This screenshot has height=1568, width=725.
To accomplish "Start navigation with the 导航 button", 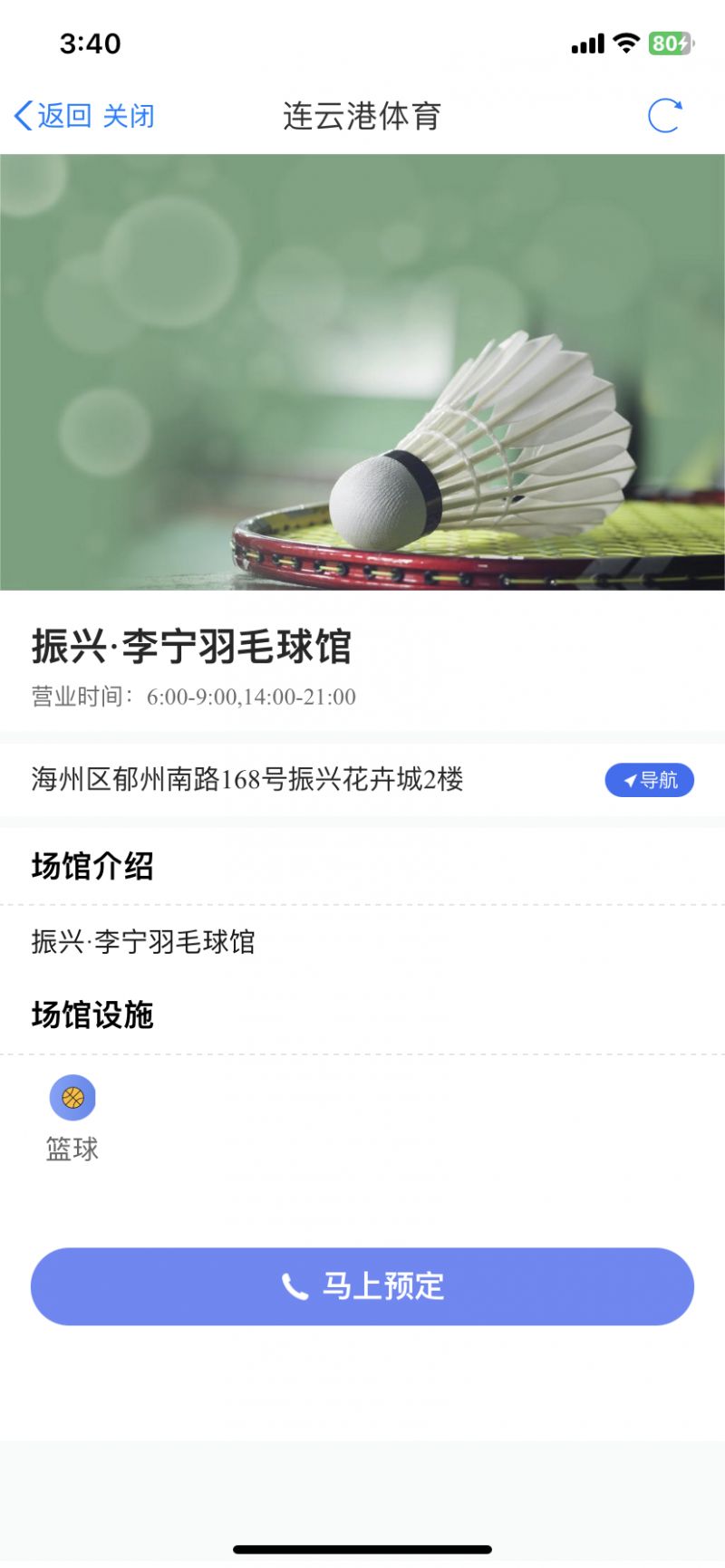I will [650, 780].
